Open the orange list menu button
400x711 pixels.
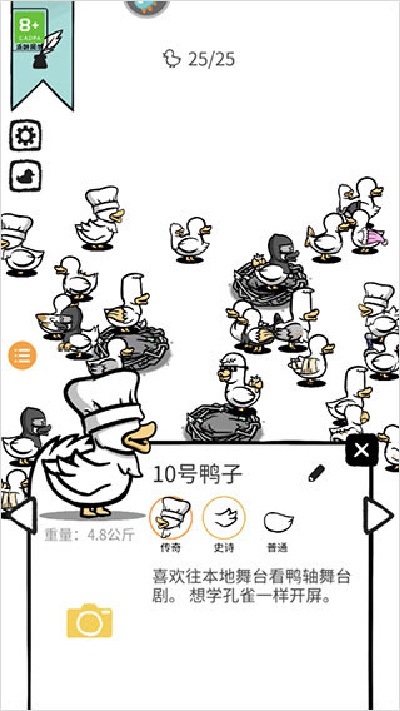tap(22, 355)
